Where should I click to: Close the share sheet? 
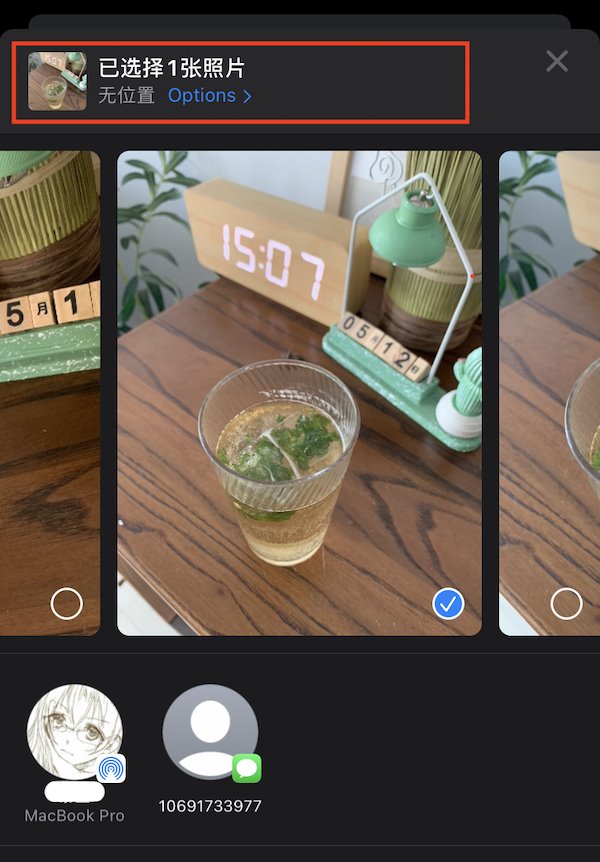[557, 62]
